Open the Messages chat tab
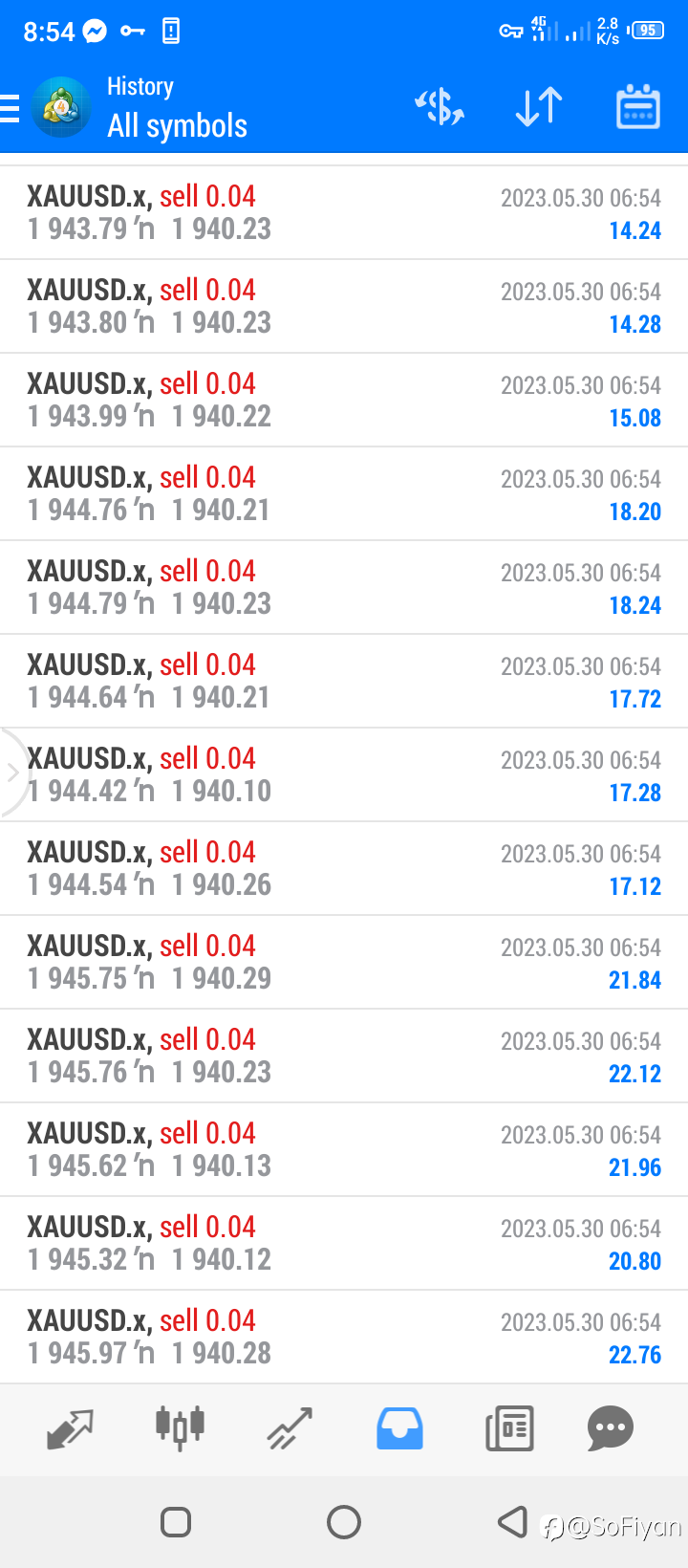 (611, 1428)
